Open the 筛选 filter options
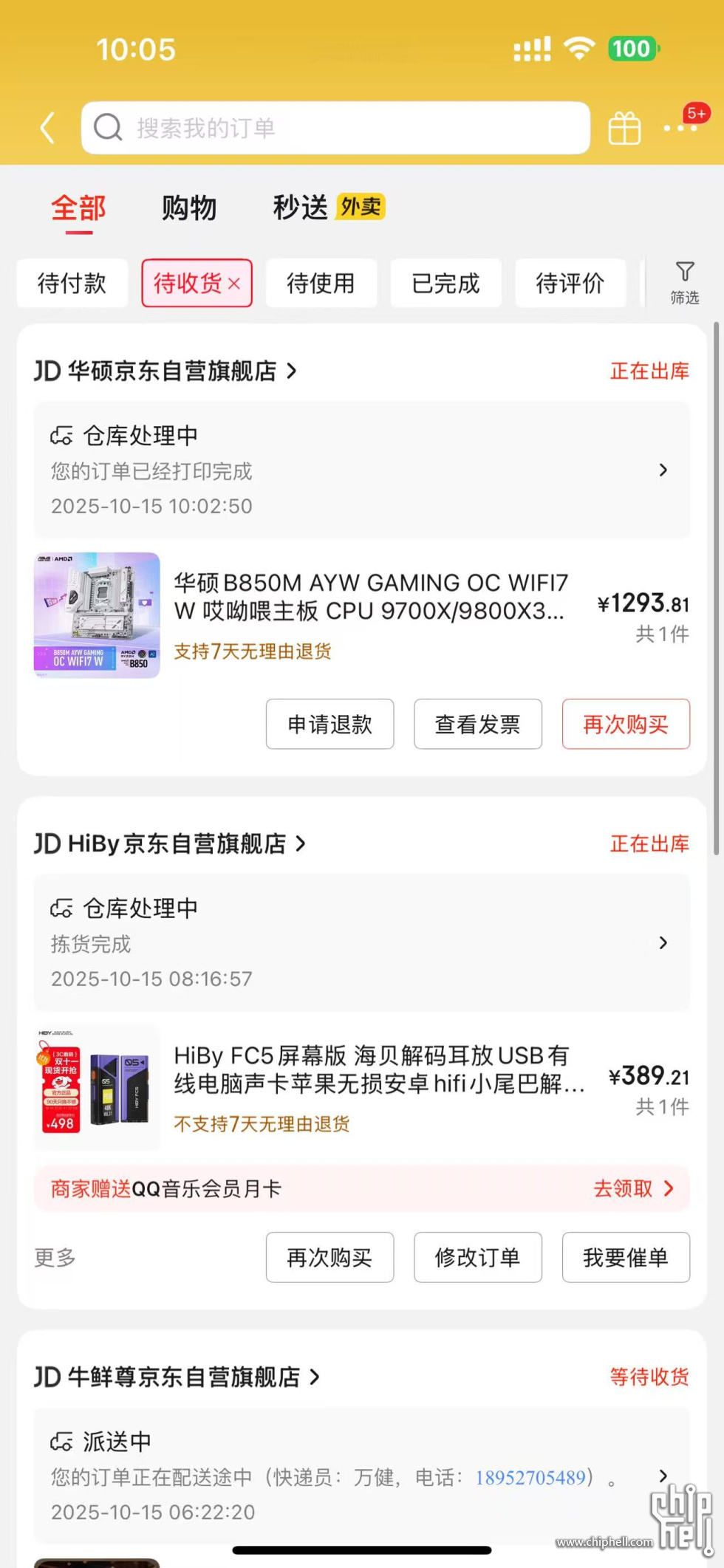 [x=684, y=283]
